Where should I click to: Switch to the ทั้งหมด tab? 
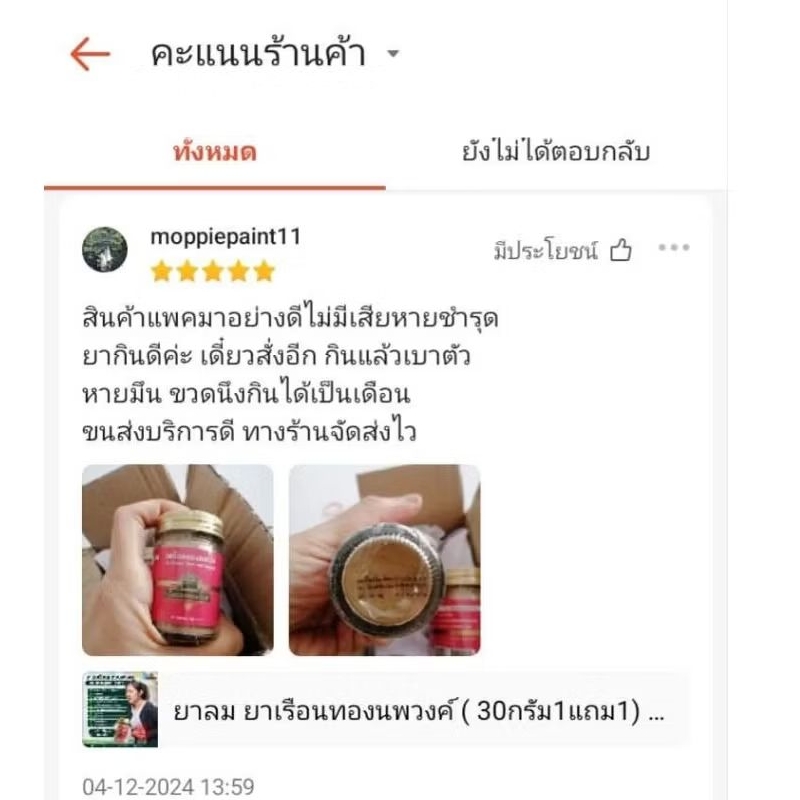[215, 152]
